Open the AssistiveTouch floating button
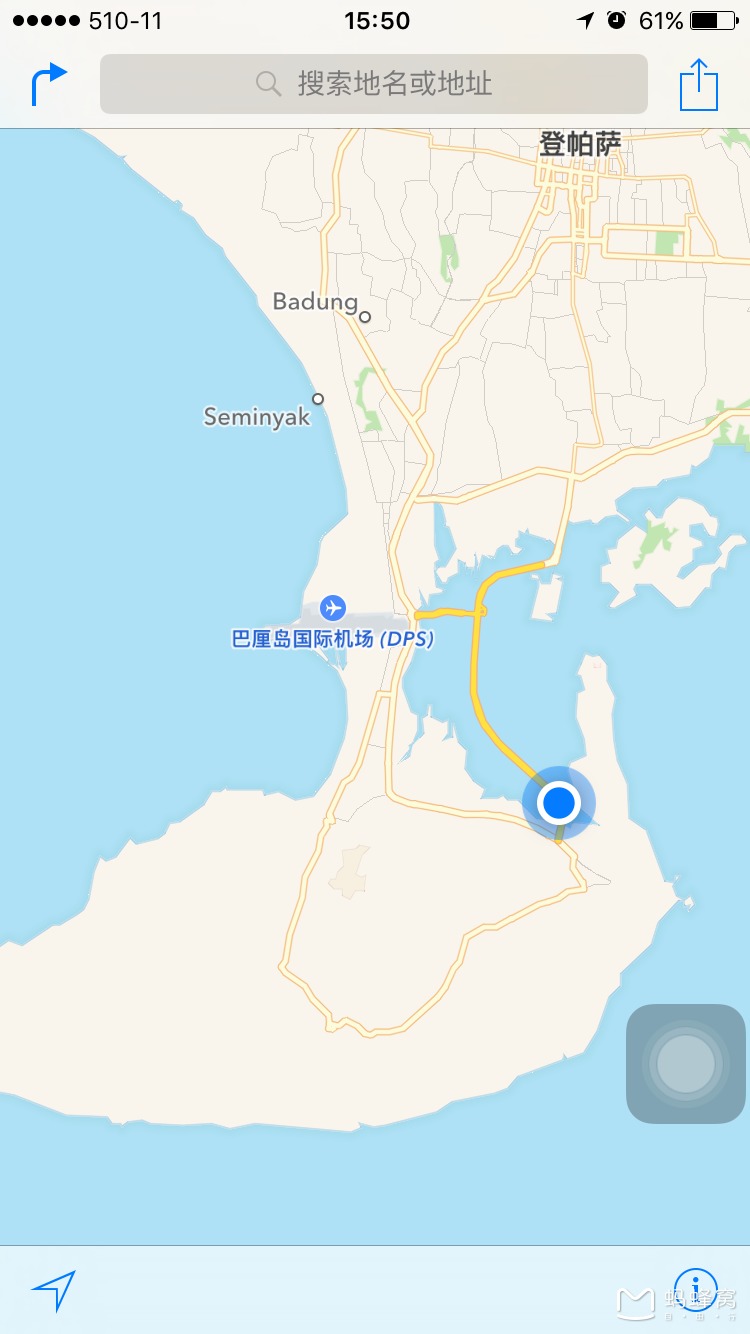The height and width of the screenshot is (1334, 750). [x=686, y=1064]
